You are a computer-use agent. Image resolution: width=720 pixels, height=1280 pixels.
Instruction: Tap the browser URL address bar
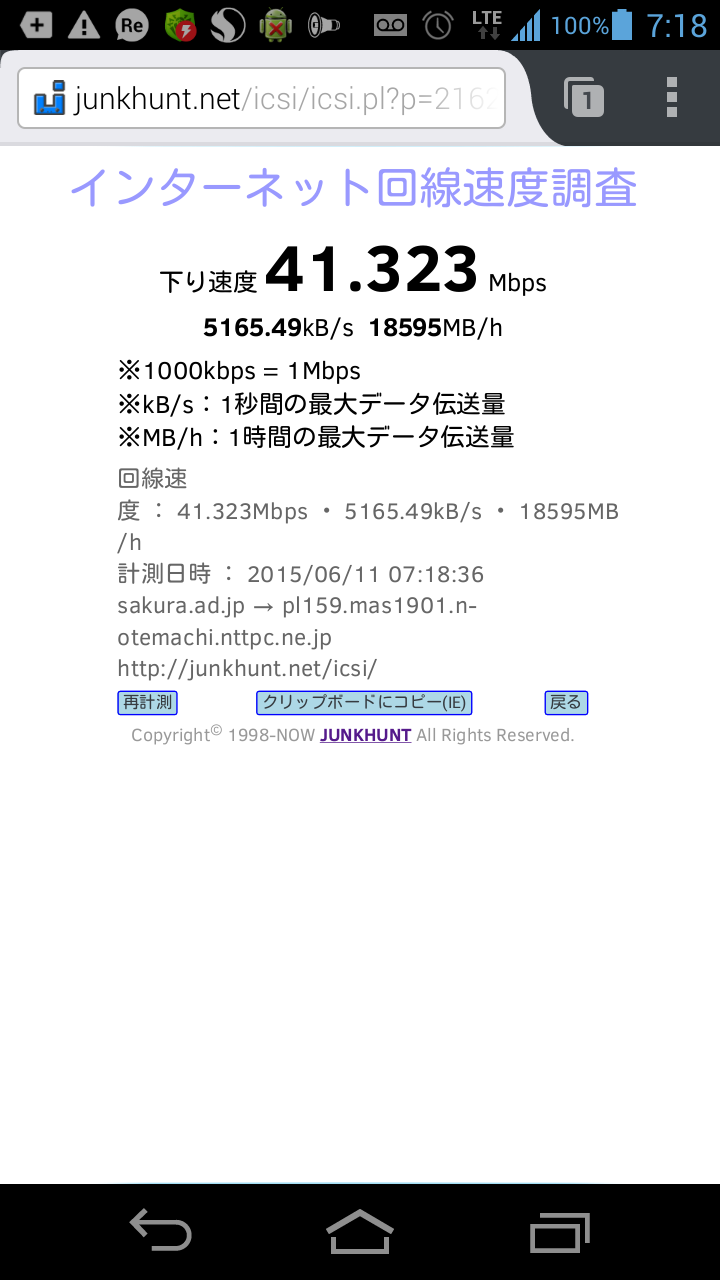262,99
